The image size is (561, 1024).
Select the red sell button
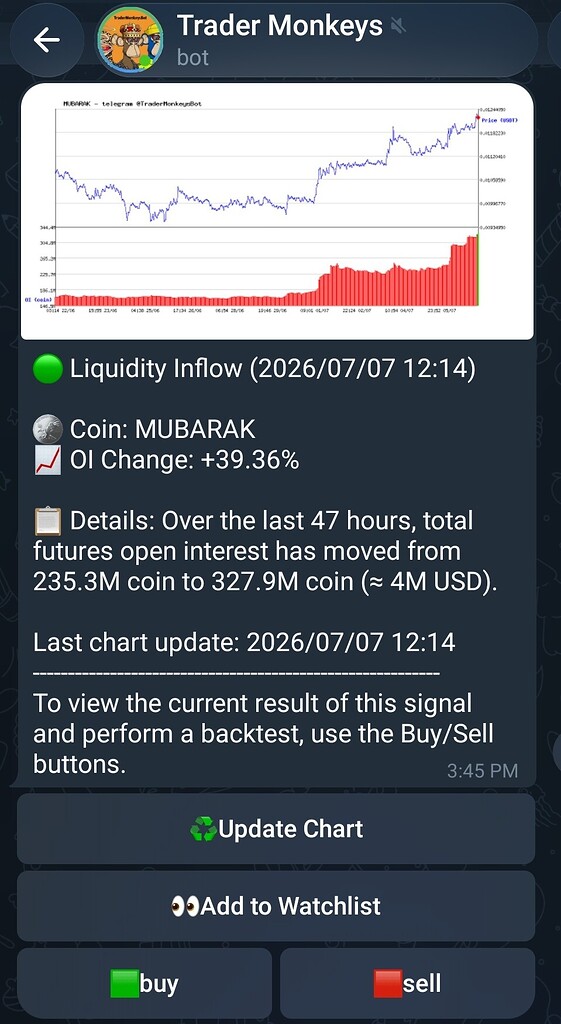(408, 983)
